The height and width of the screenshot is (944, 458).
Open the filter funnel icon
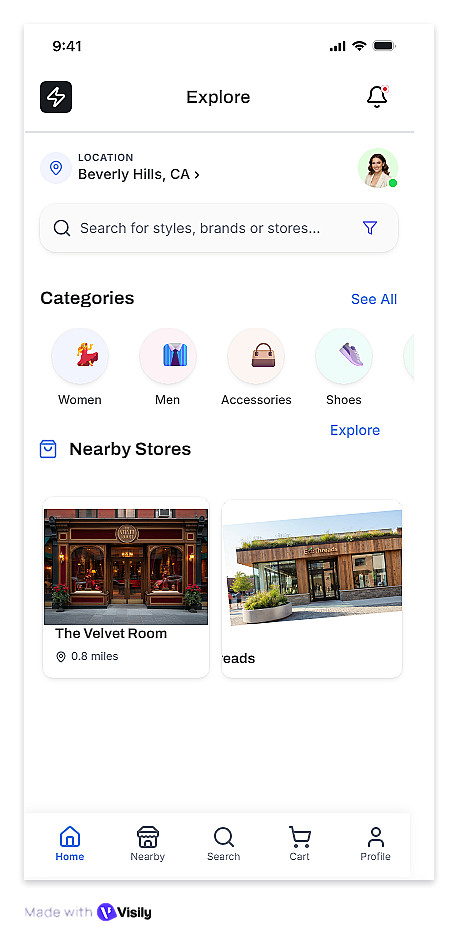pos(370,228)
